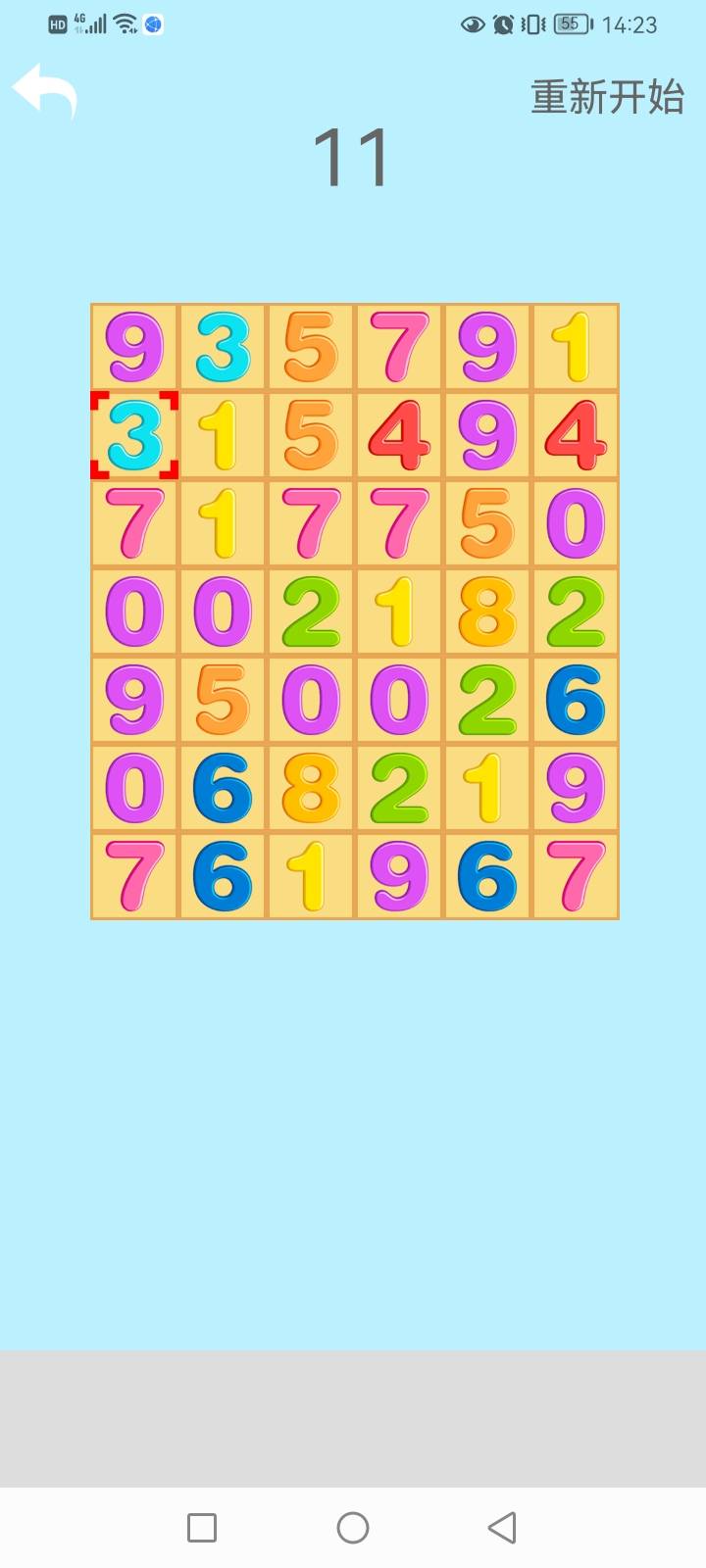
Task: Restart the game with 重新开始
Action: pos(607,97)
